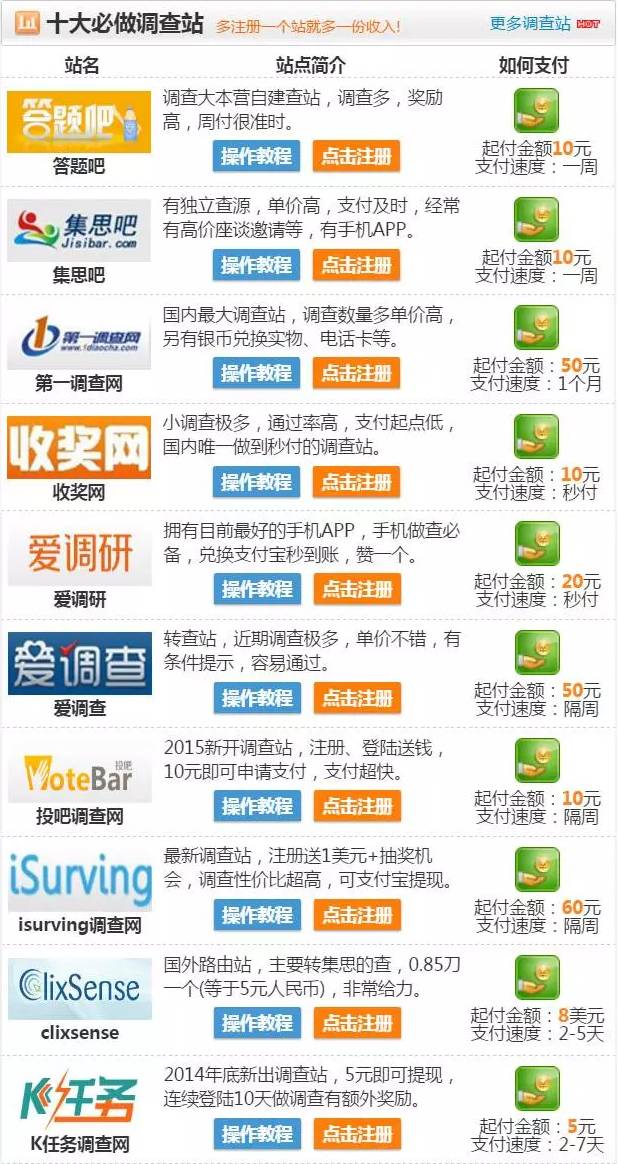Tap 点击注册 for clixsense
The image size is (618, 1164).
click(x=356, y=1023)
